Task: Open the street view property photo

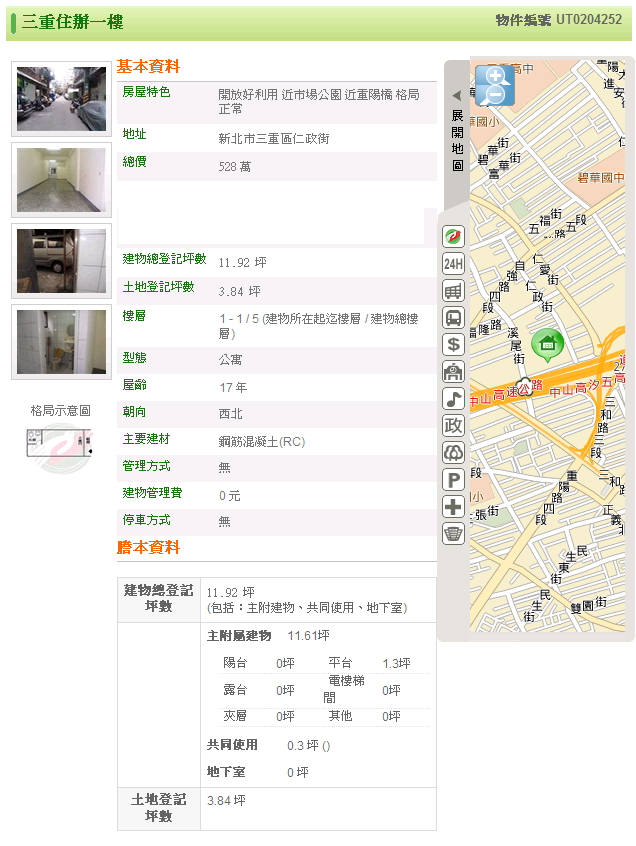Action: [61, 100]
